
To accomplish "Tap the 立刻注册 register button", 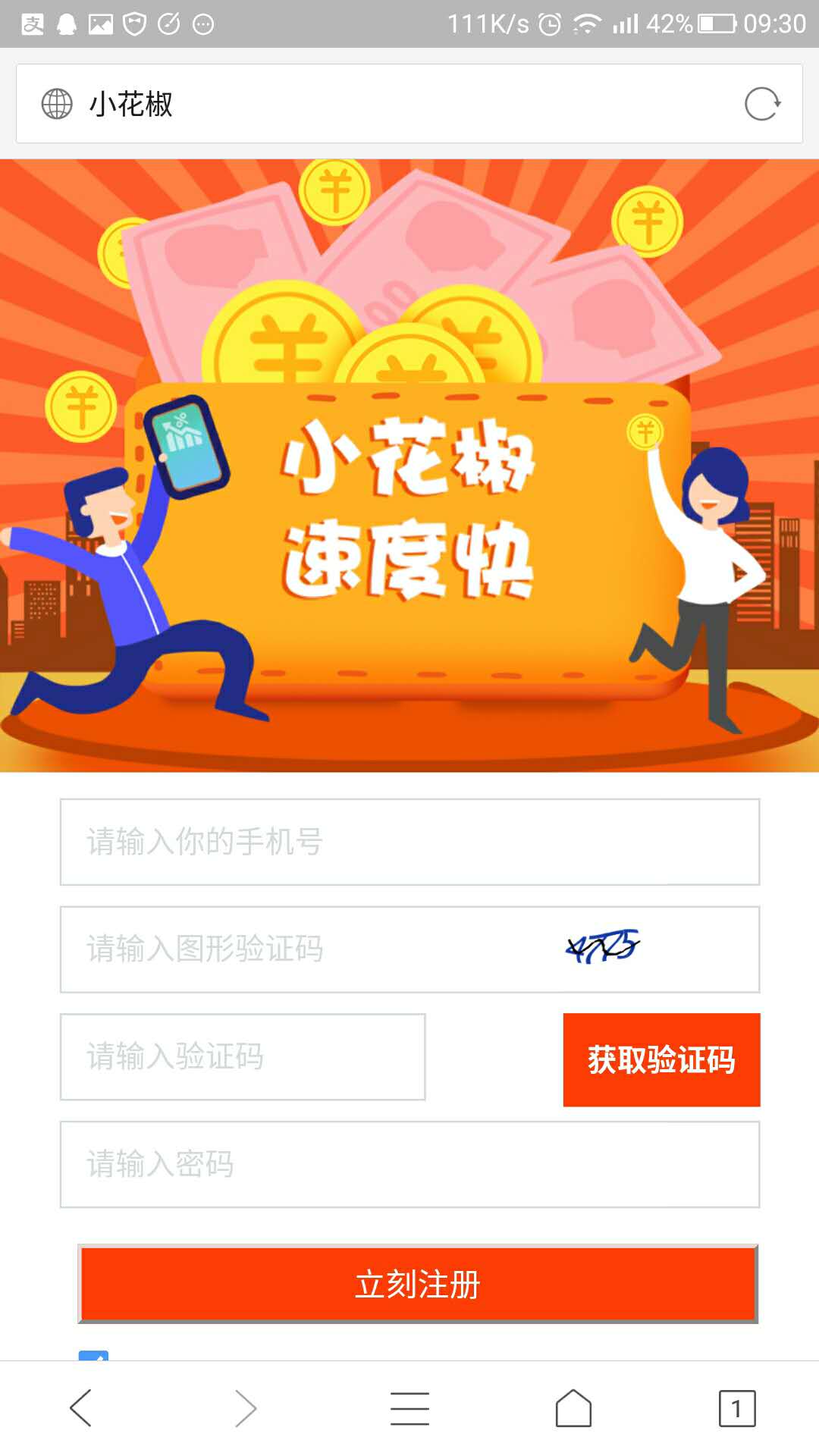I will pyautogui.click(x=418, y=1284).
